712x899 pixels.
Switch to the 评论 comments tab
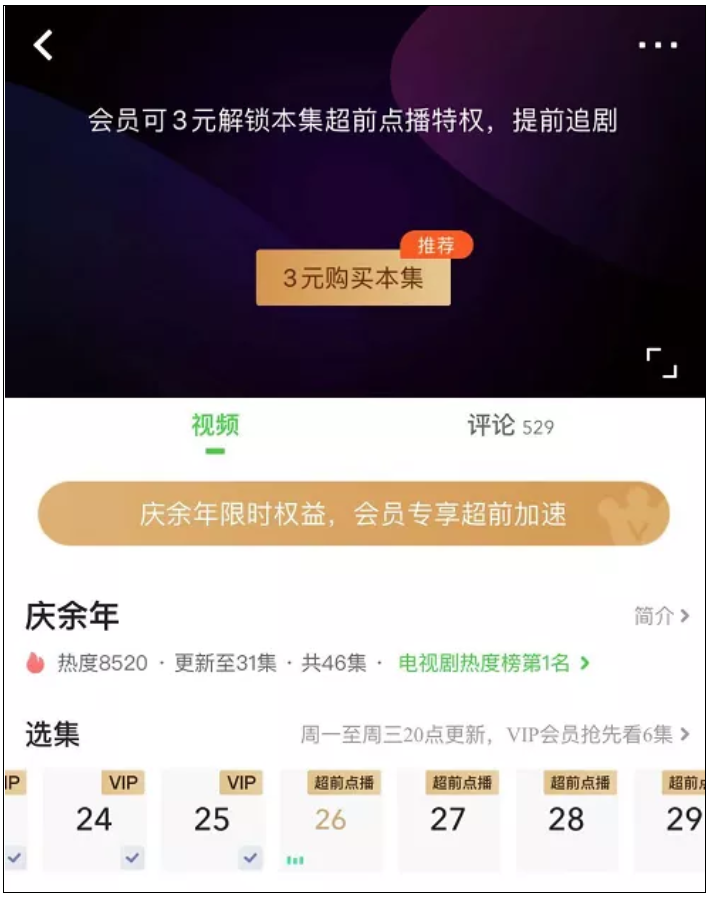509,426
